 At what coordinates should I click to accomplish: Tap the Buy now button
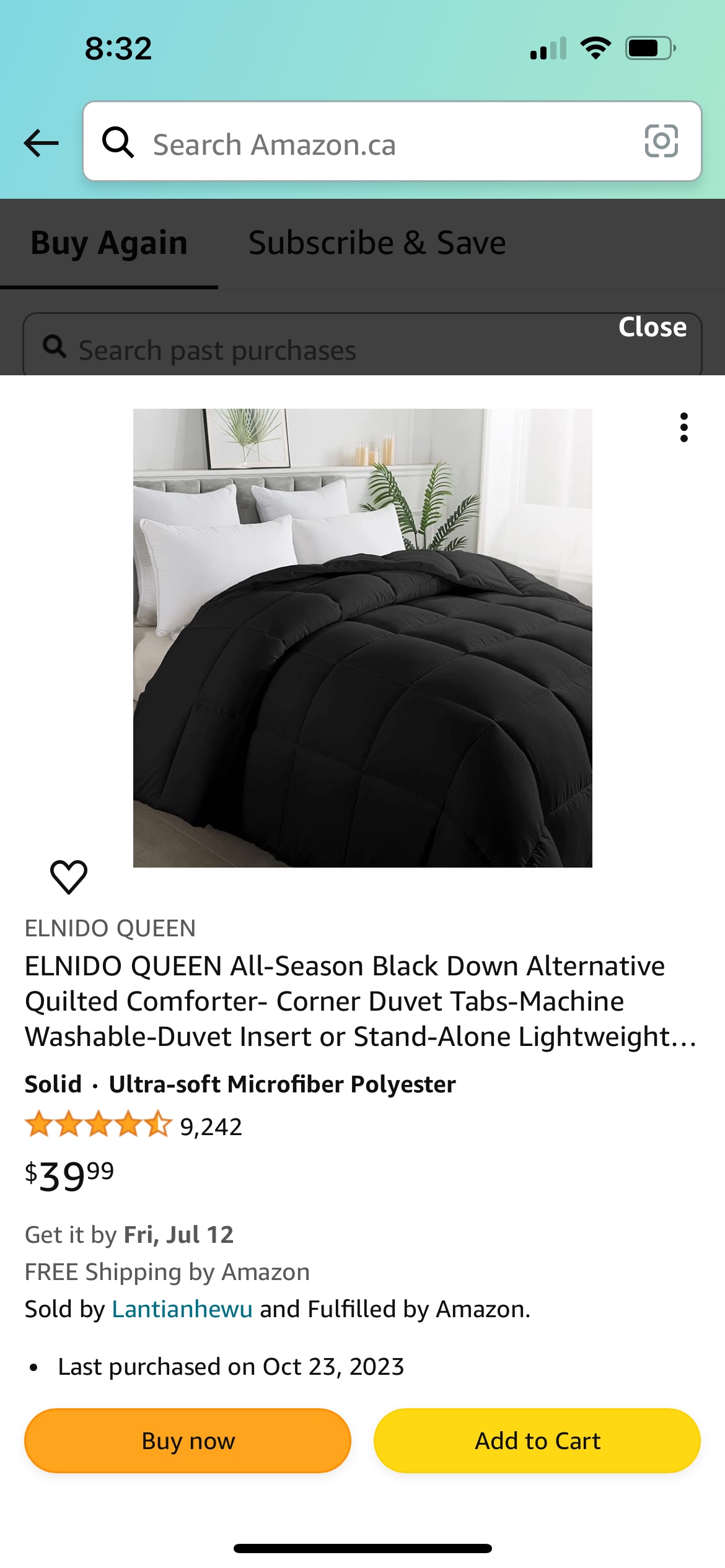tap(188, 1440)
